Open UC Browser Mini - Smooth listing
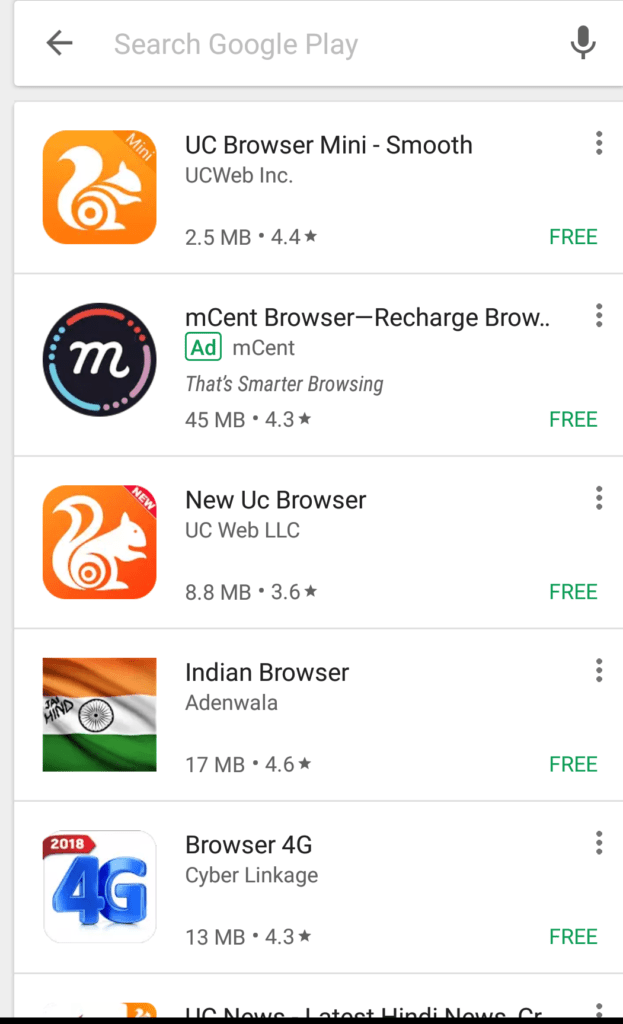This screenshot has width=623, height=1024. [328, 146]
